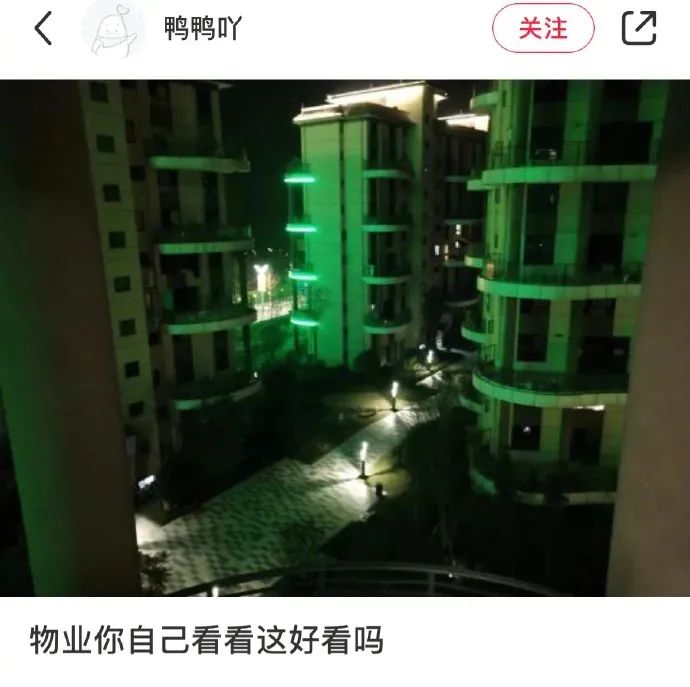This screenshot has width=690, height=687.
Task: Go back using the top-left arrow
Action: click(x=43, y=29)
